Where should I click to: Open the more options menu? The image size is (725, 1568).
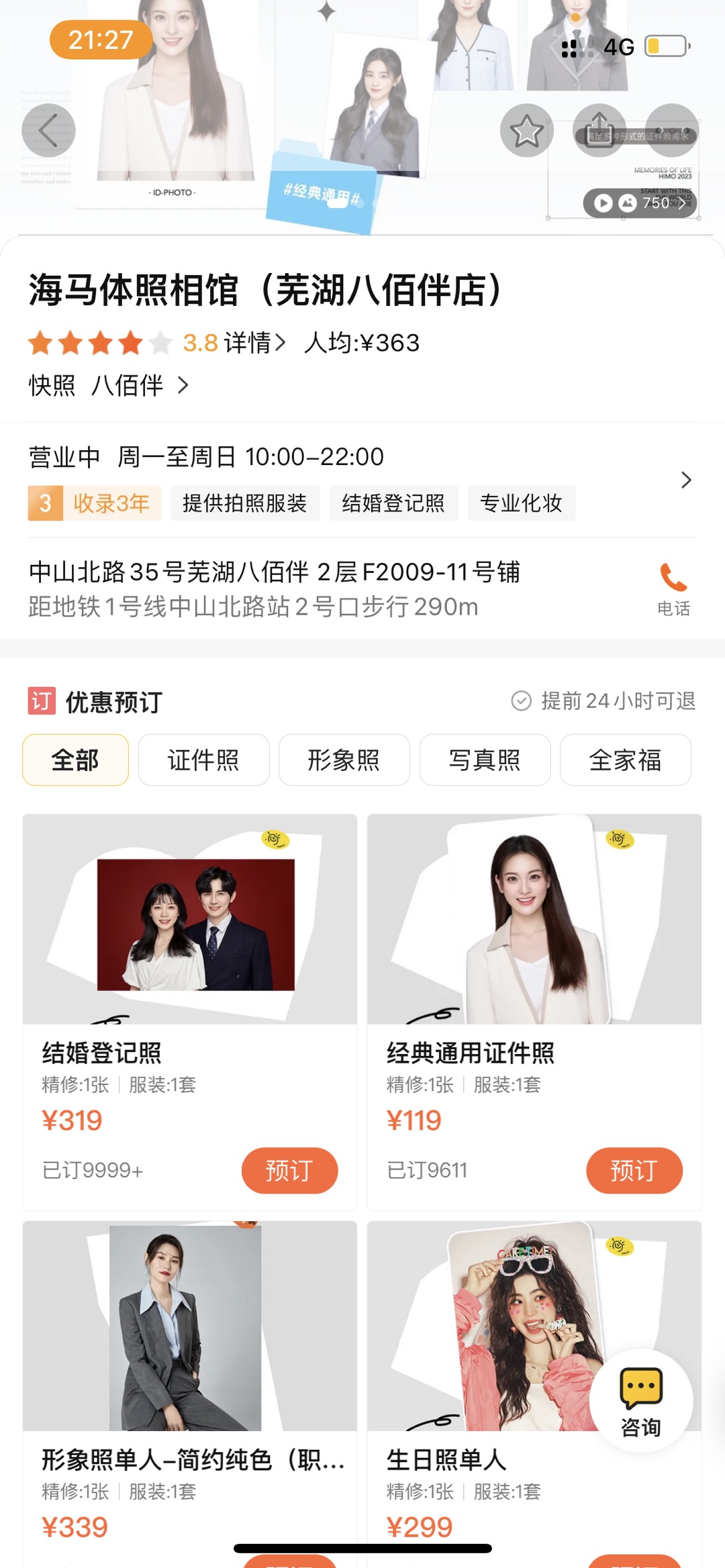(x=672, y=130)
